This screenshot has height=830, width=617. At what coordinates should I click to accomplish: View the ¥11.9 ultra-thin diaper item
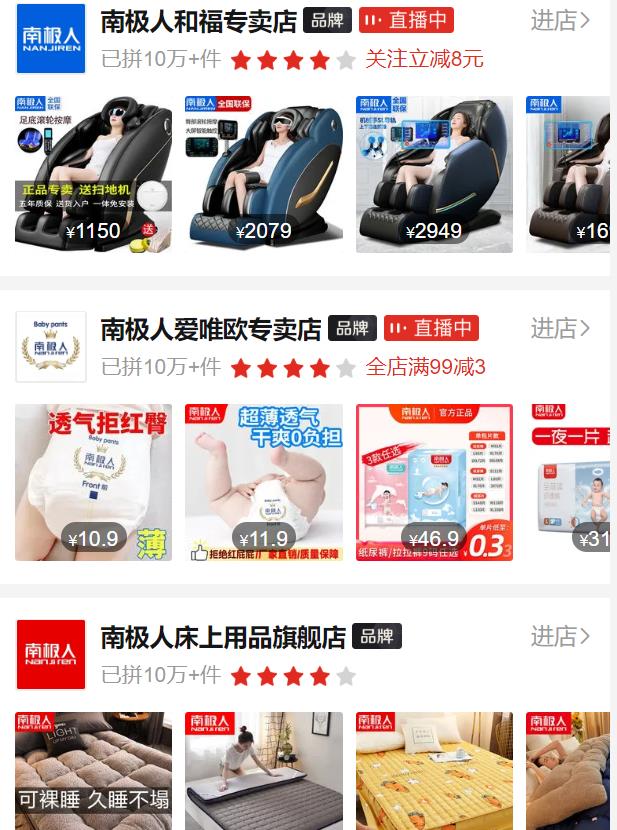(264, 482)
